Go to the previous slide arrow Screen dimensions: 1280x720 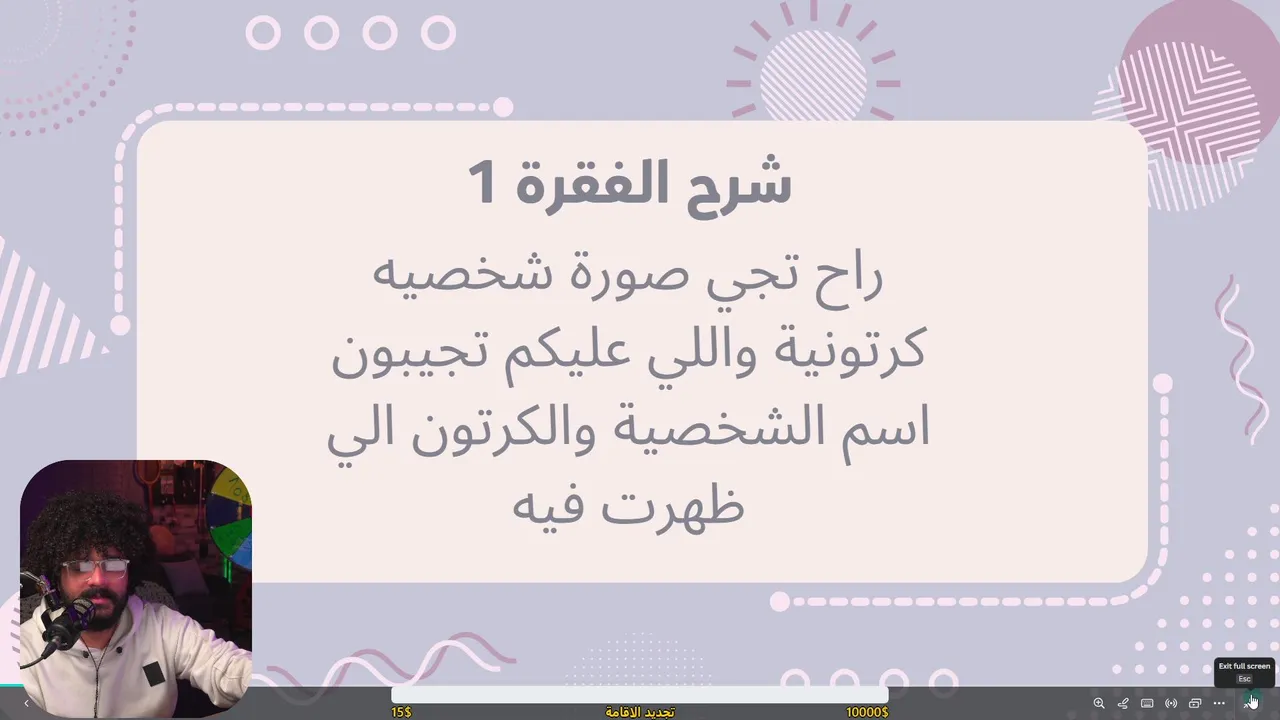26,704
